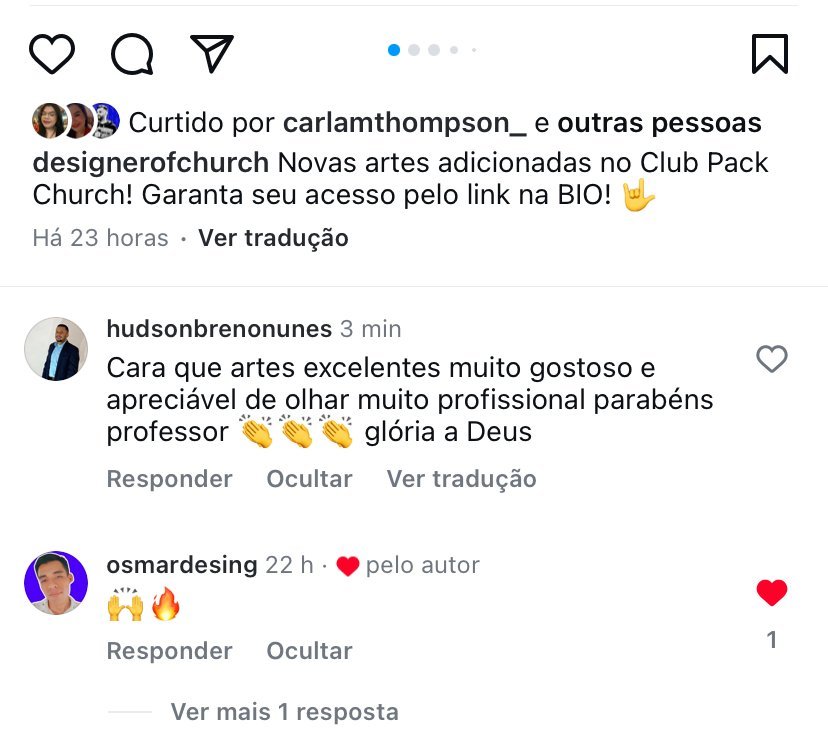This screenshot has width=828, height=749.
Task: Open the post's comment bubble icon
Action: click(132, 54)
